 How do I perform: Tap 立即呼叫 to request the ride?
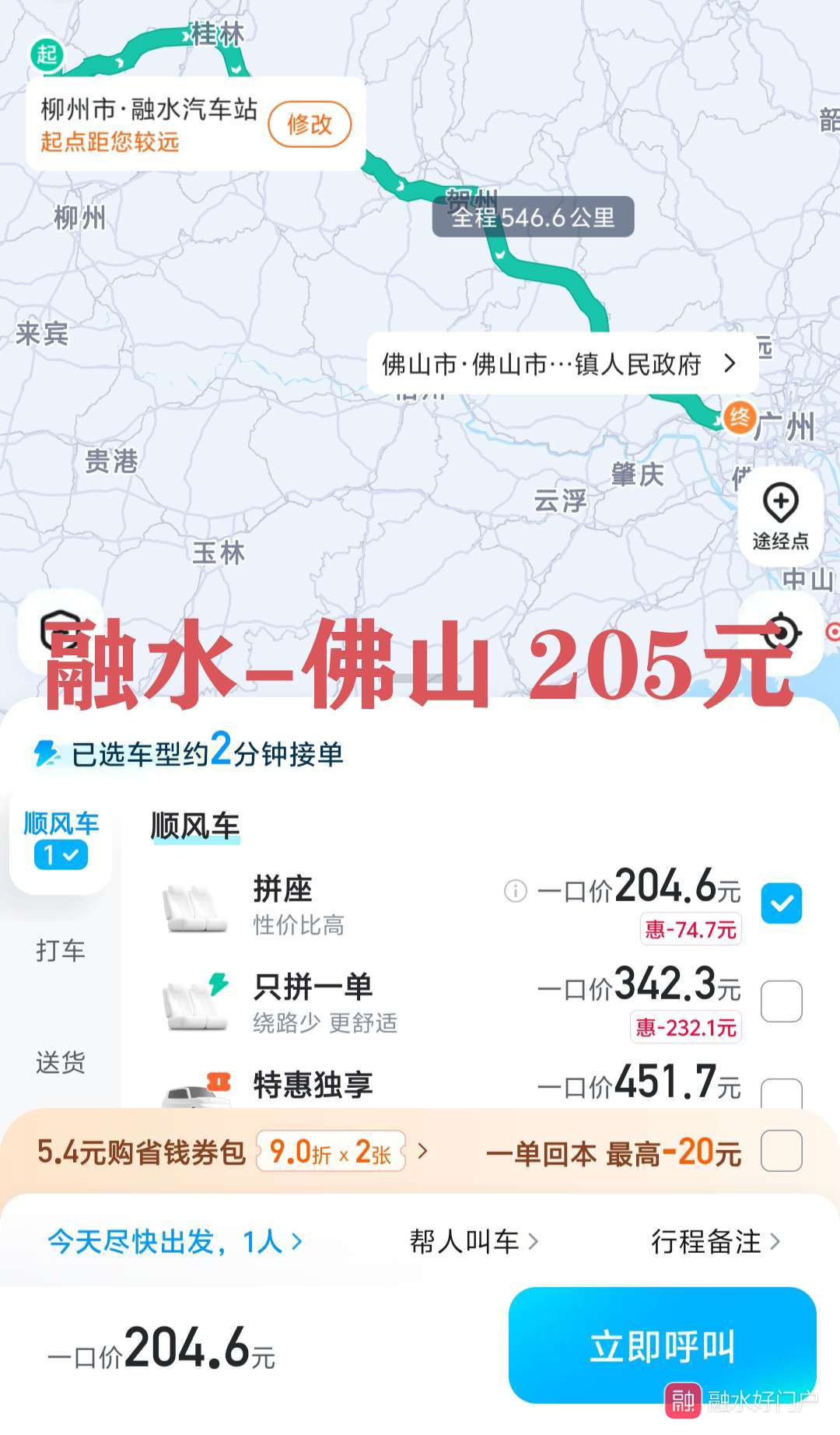(662, 1346)
